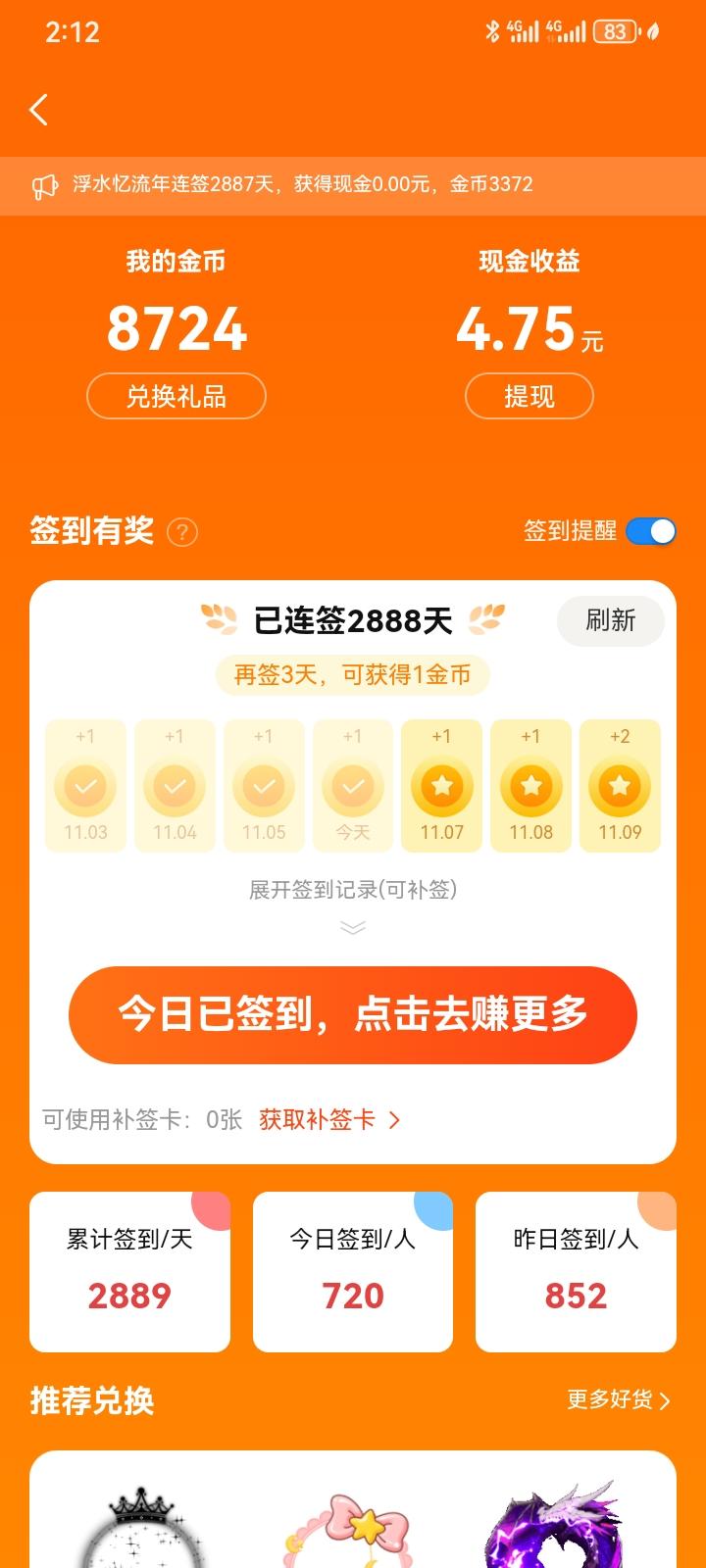This screenshot has height=1568, width=706.
Task: Toggle the 签到提醒 reminder switch
Action: click(x=650, y=531)
